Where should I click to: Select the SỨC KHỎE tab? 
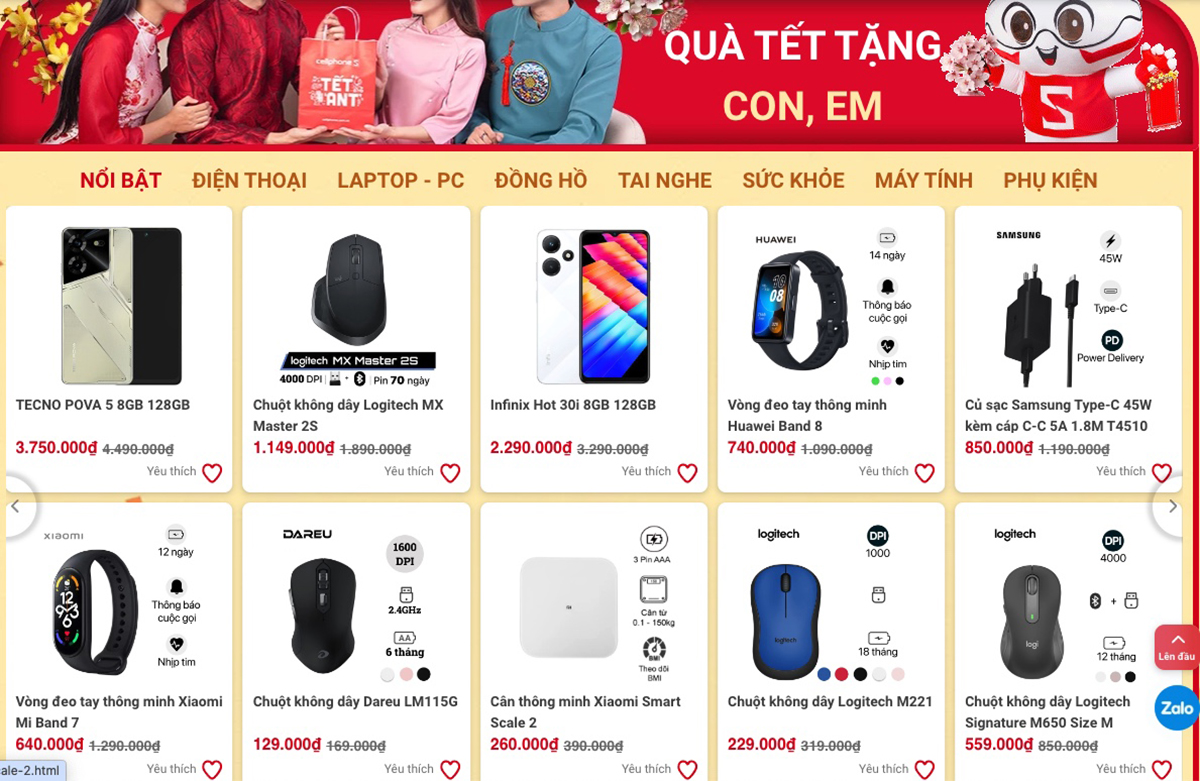pos(793,180)
